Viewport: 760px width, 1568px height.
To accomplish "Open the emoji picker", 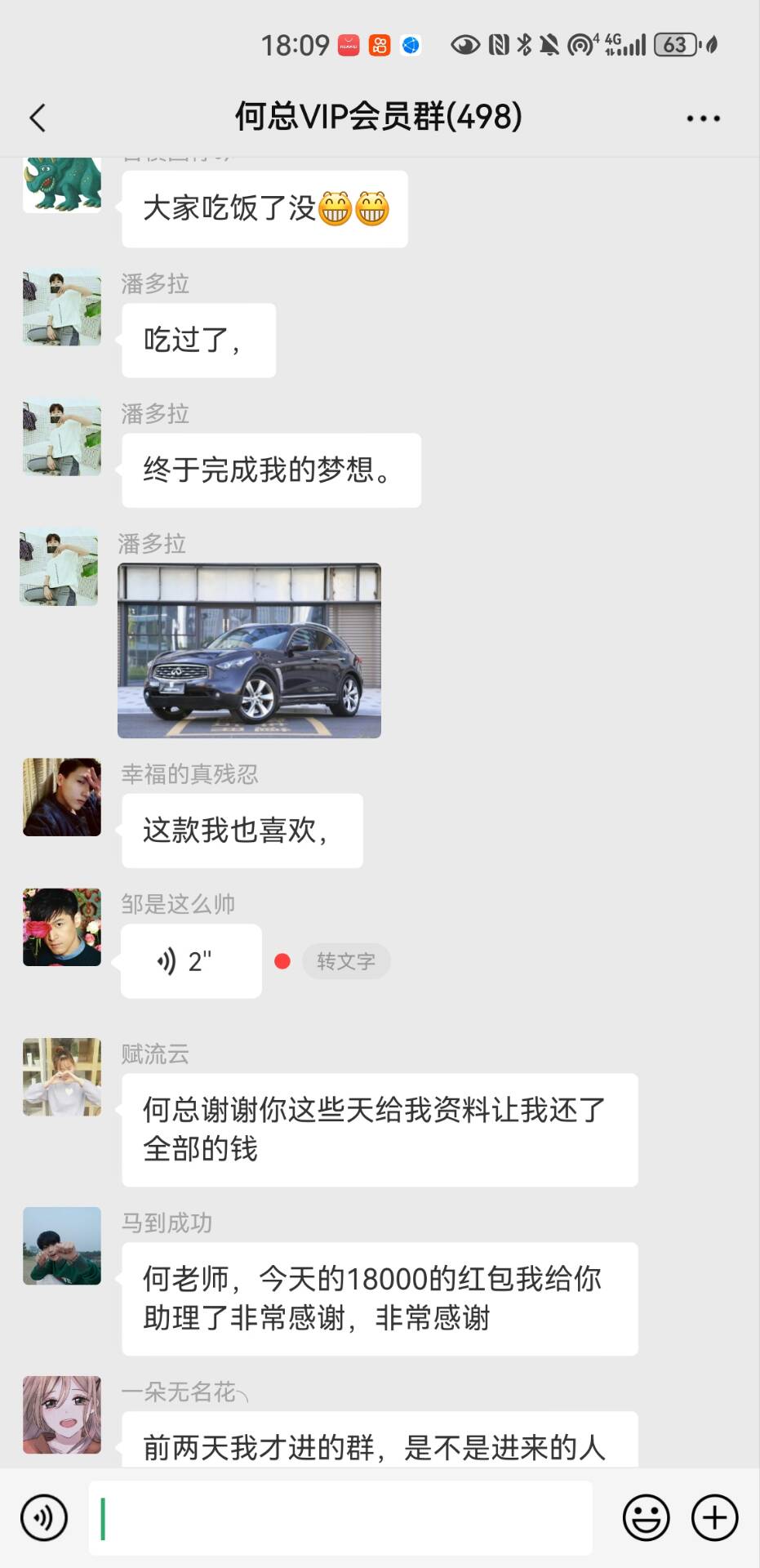I will coord(646,1517).
